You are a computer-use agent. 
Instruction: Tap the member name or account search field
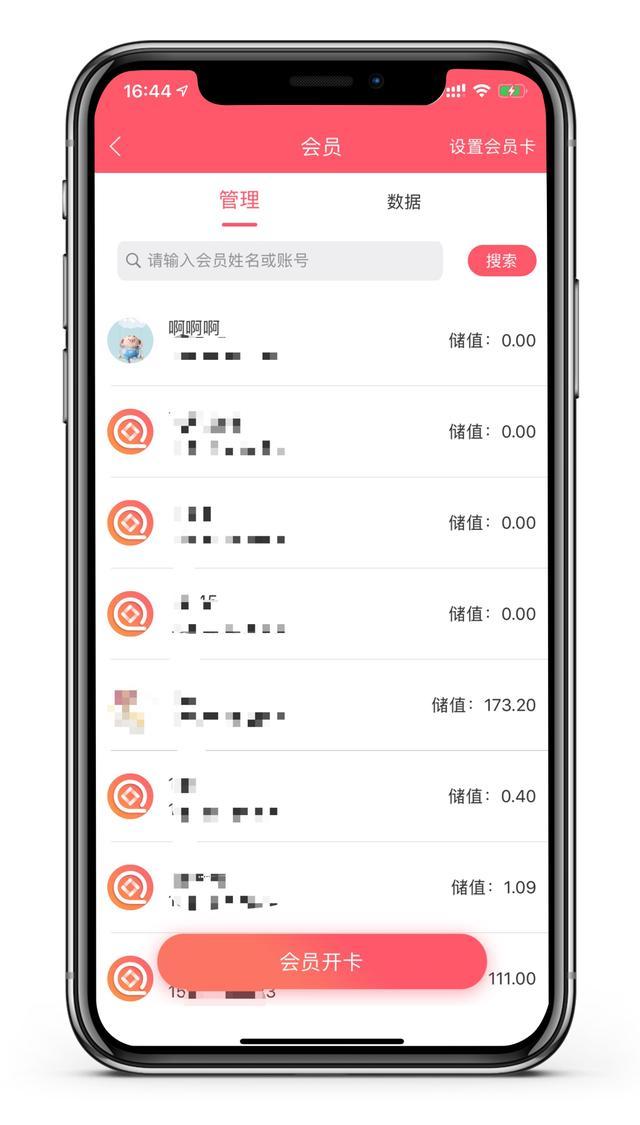[280, 261]
